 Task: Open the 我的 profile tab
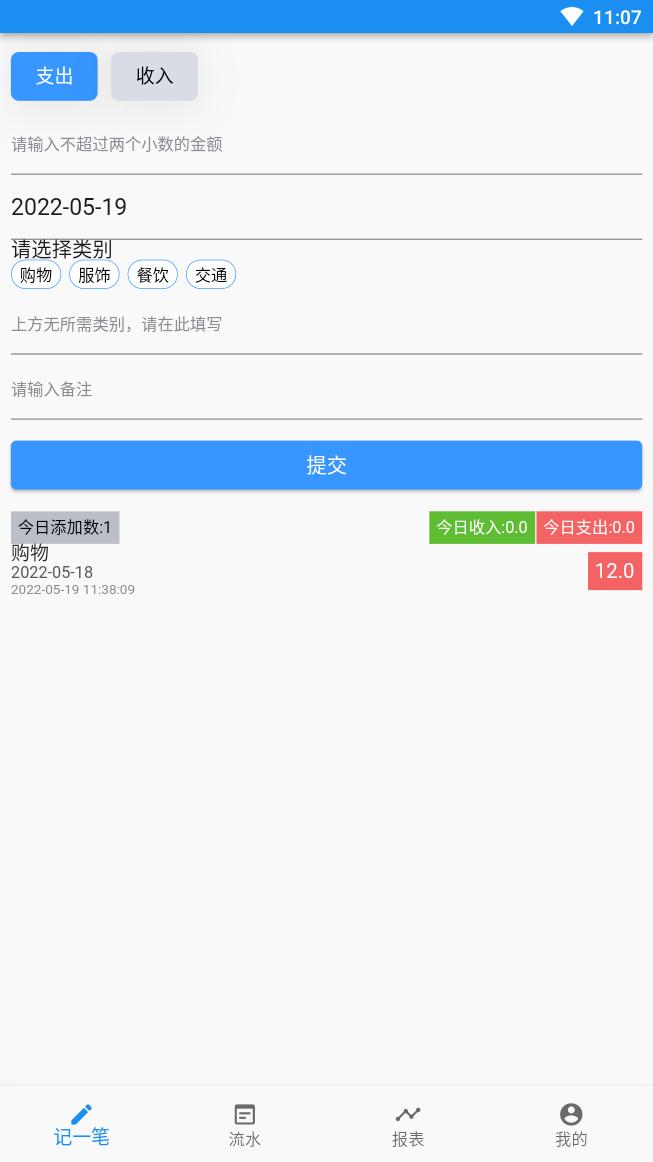tap(571, 1125)
